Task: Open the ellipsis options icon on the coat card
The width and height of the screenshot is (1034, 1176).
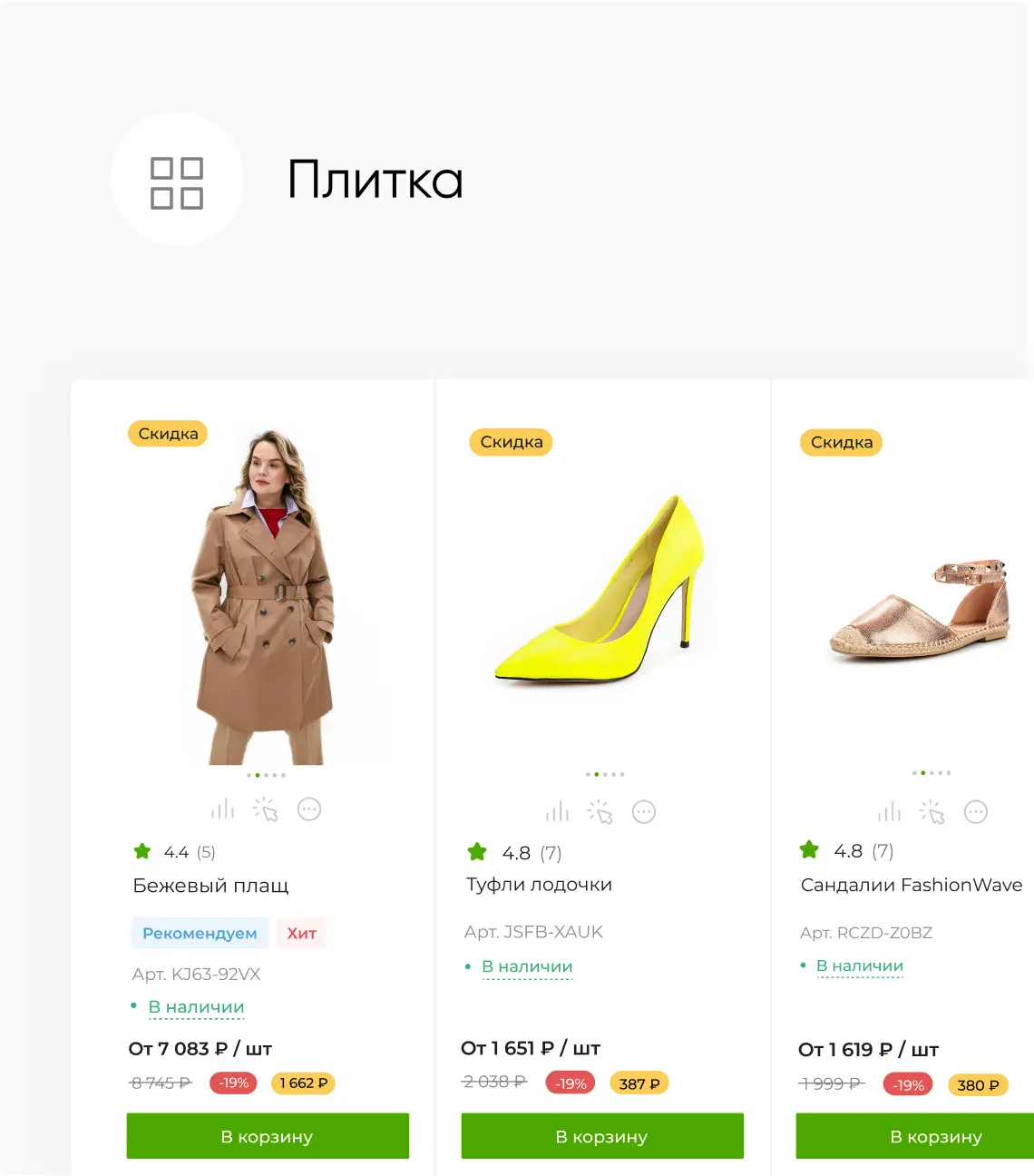Action: click(309, 807)
